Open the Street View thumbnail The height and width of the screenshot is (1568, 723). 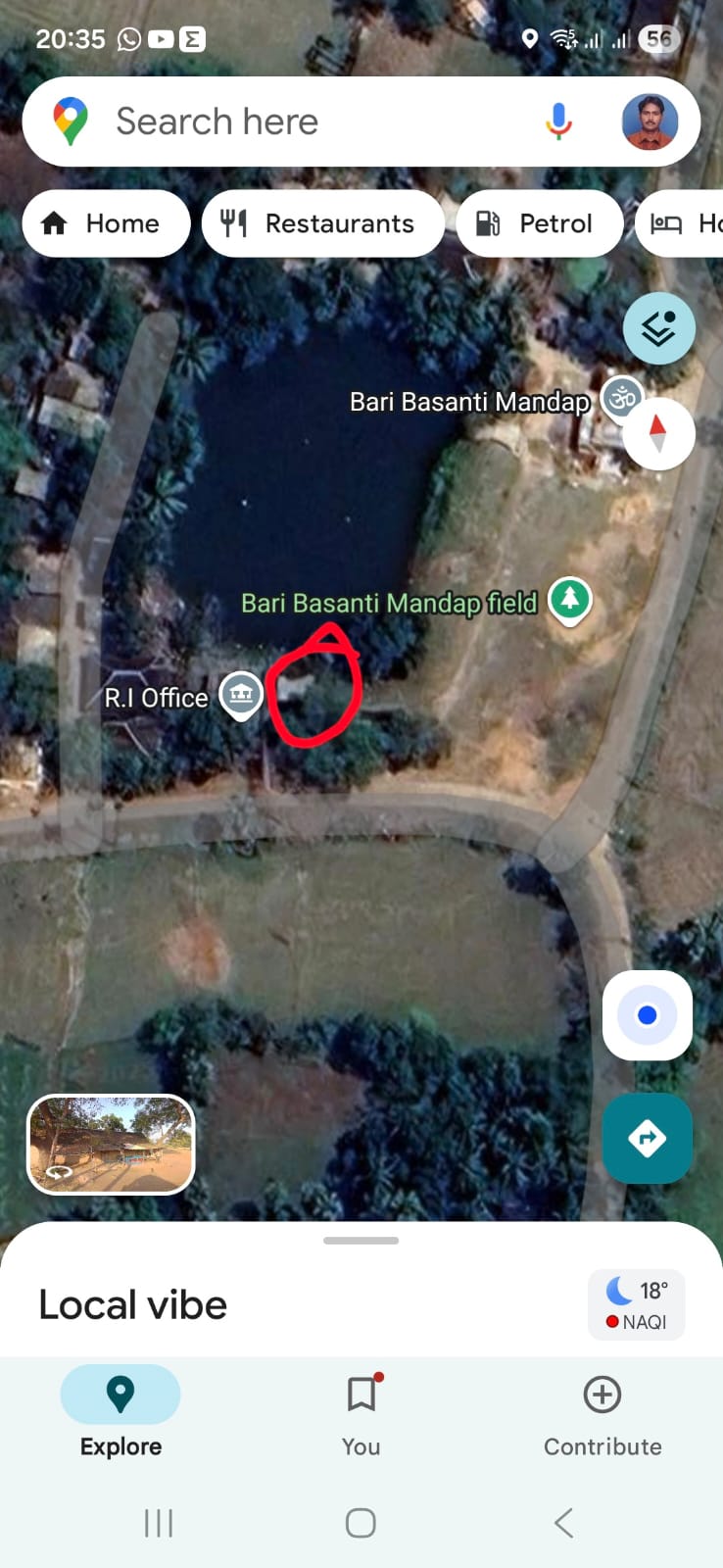coord(111,1145)
